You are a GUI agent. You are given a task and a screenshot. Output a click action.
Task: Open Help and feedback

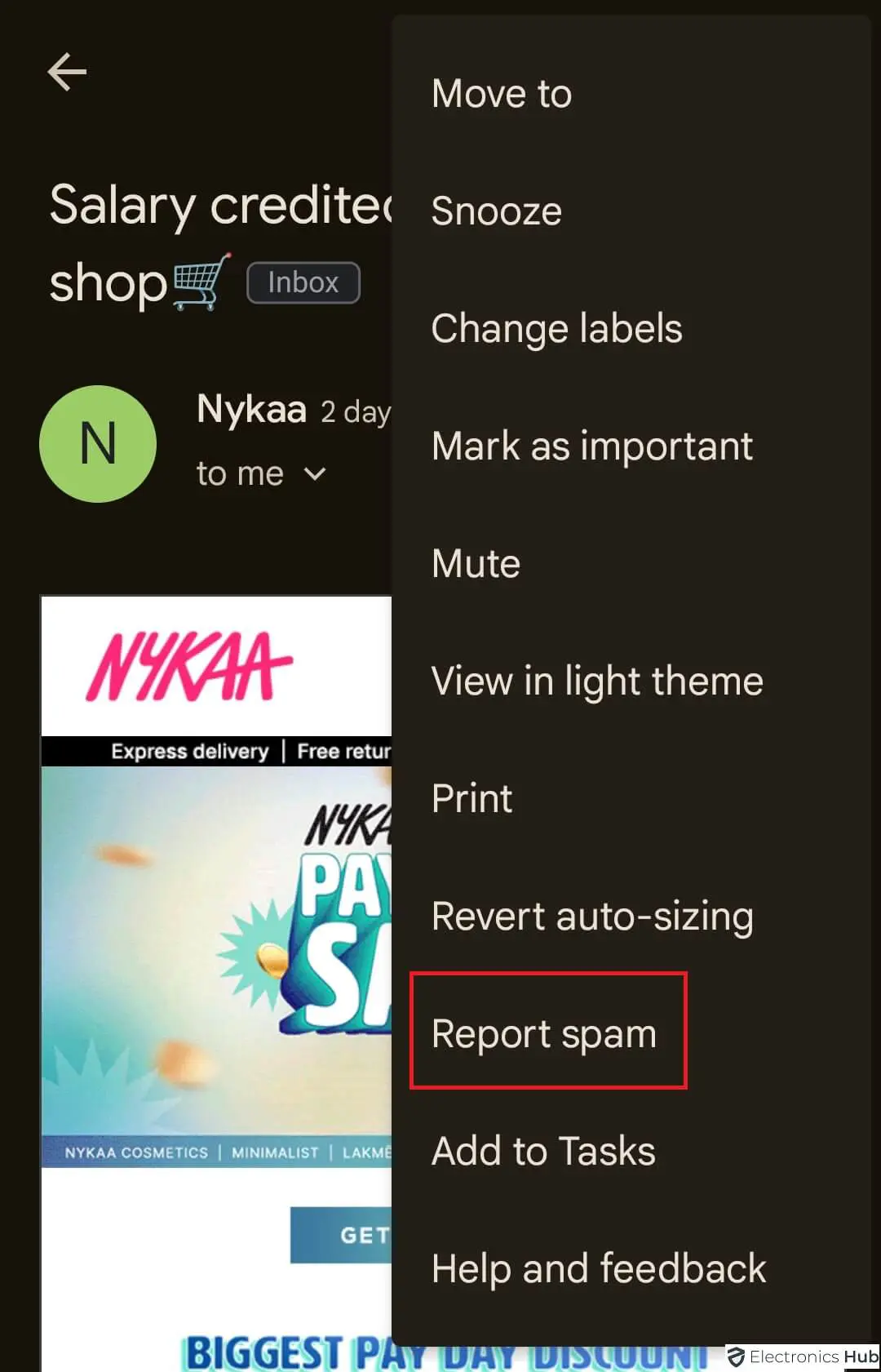tap(599, 1269)
